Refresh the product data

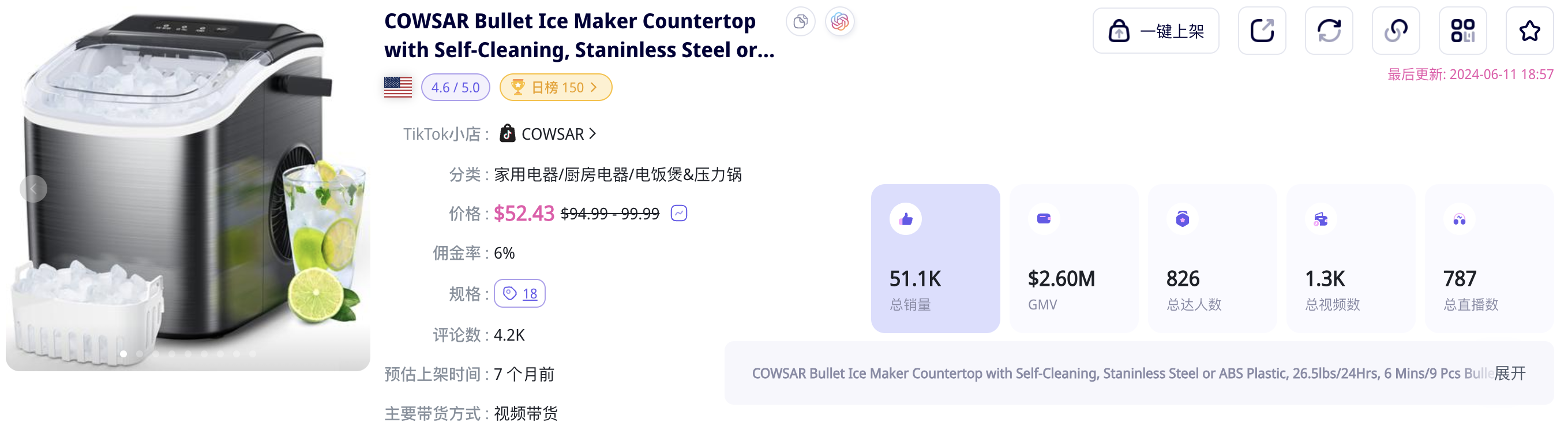(1328, 31)
